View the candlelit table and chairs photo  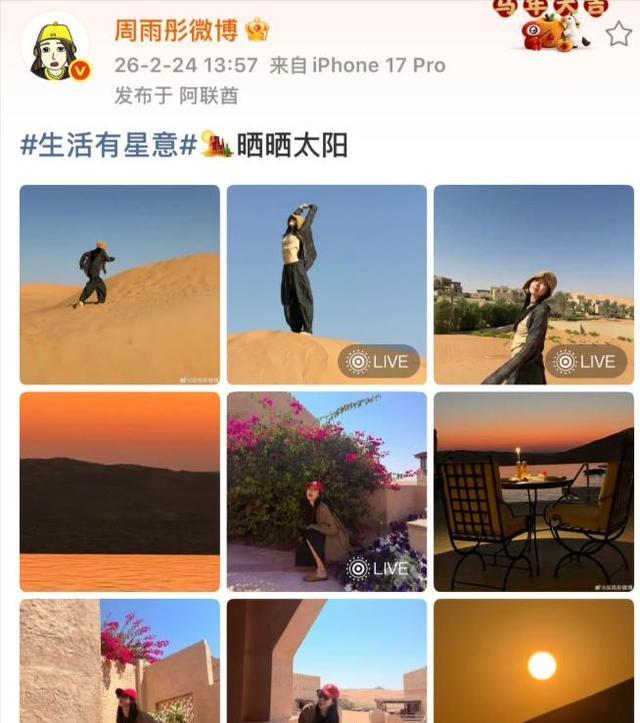pos(533,491)
